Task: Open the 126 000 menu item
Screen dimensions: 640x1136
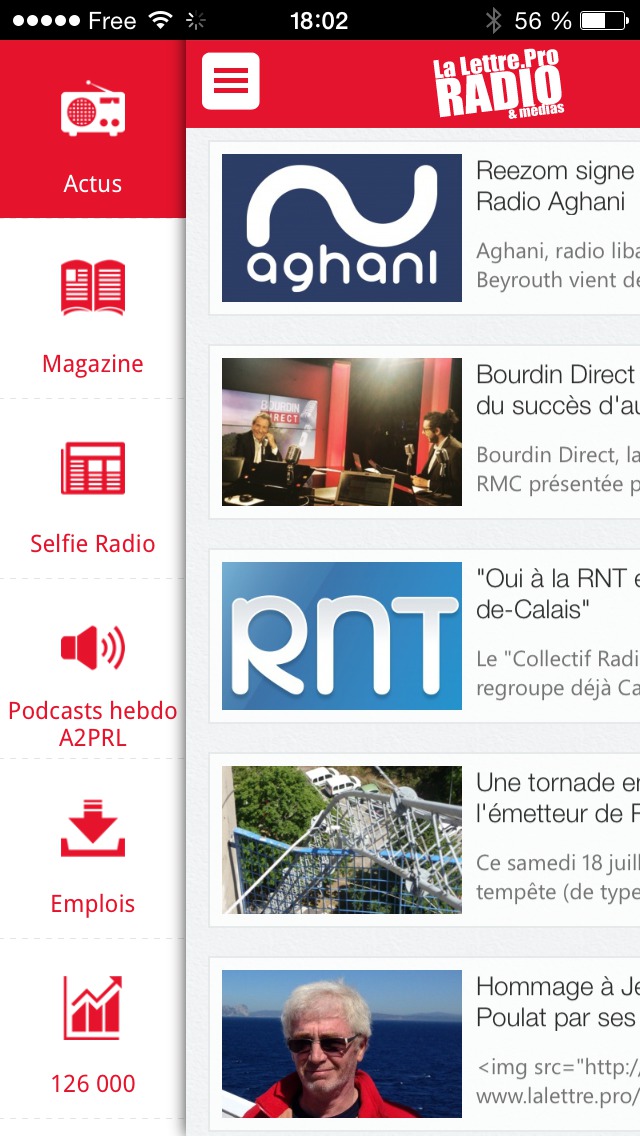Action: coord(93,1032)
